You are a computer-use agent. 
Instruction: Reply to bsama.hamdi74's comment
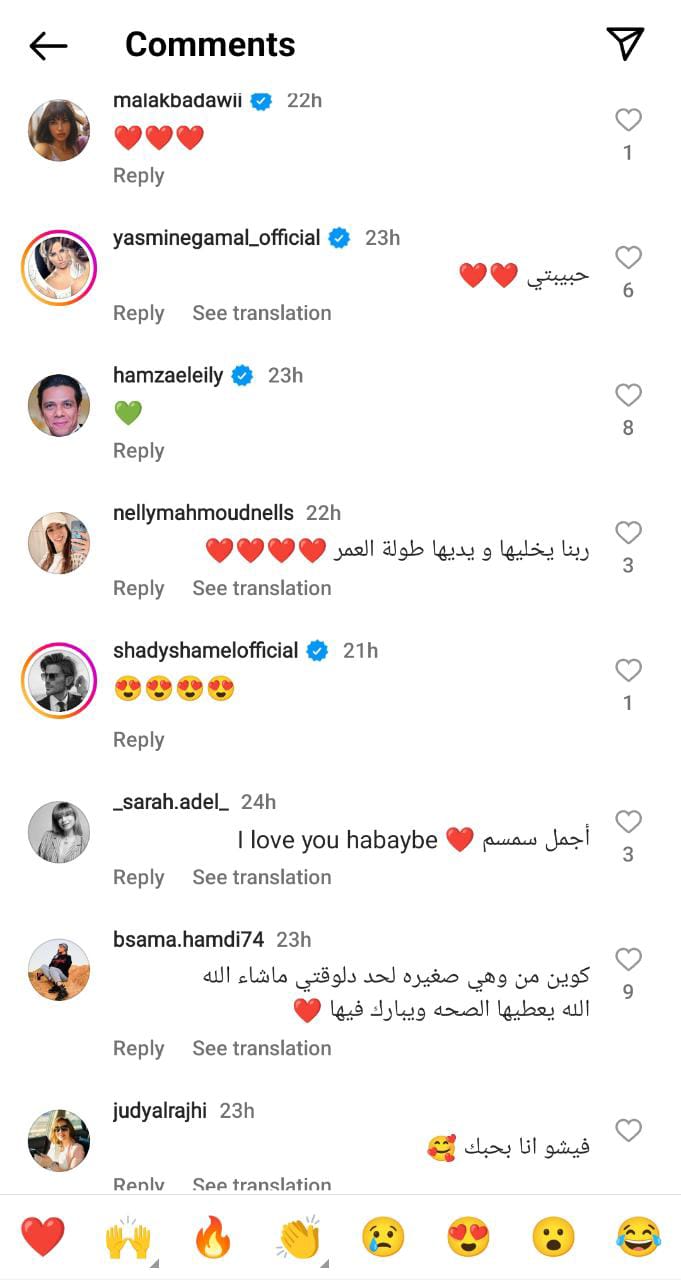click(x=138, y=1048)
